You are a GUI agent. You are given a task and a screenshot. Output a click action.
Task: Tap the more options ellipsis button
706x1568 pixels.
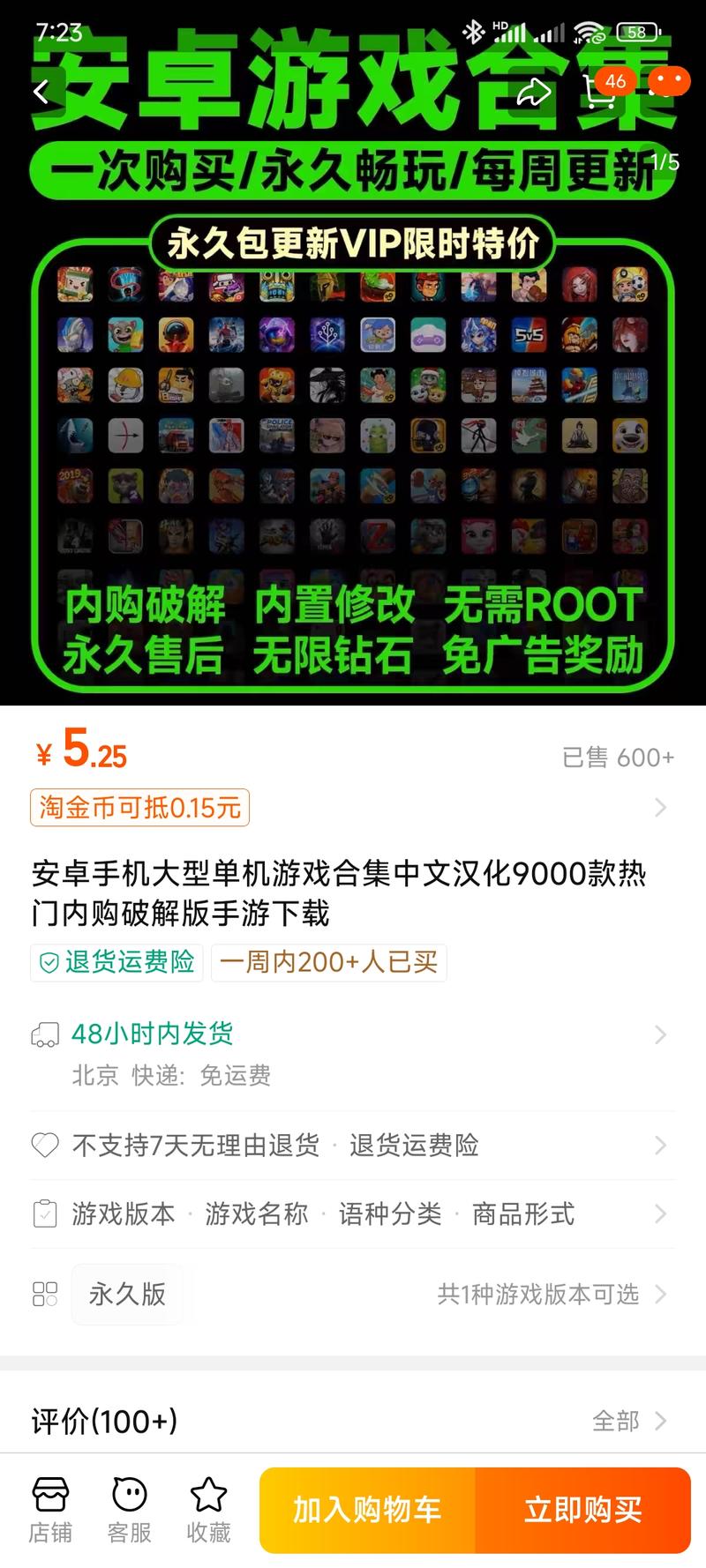click(x=670, y=80)
